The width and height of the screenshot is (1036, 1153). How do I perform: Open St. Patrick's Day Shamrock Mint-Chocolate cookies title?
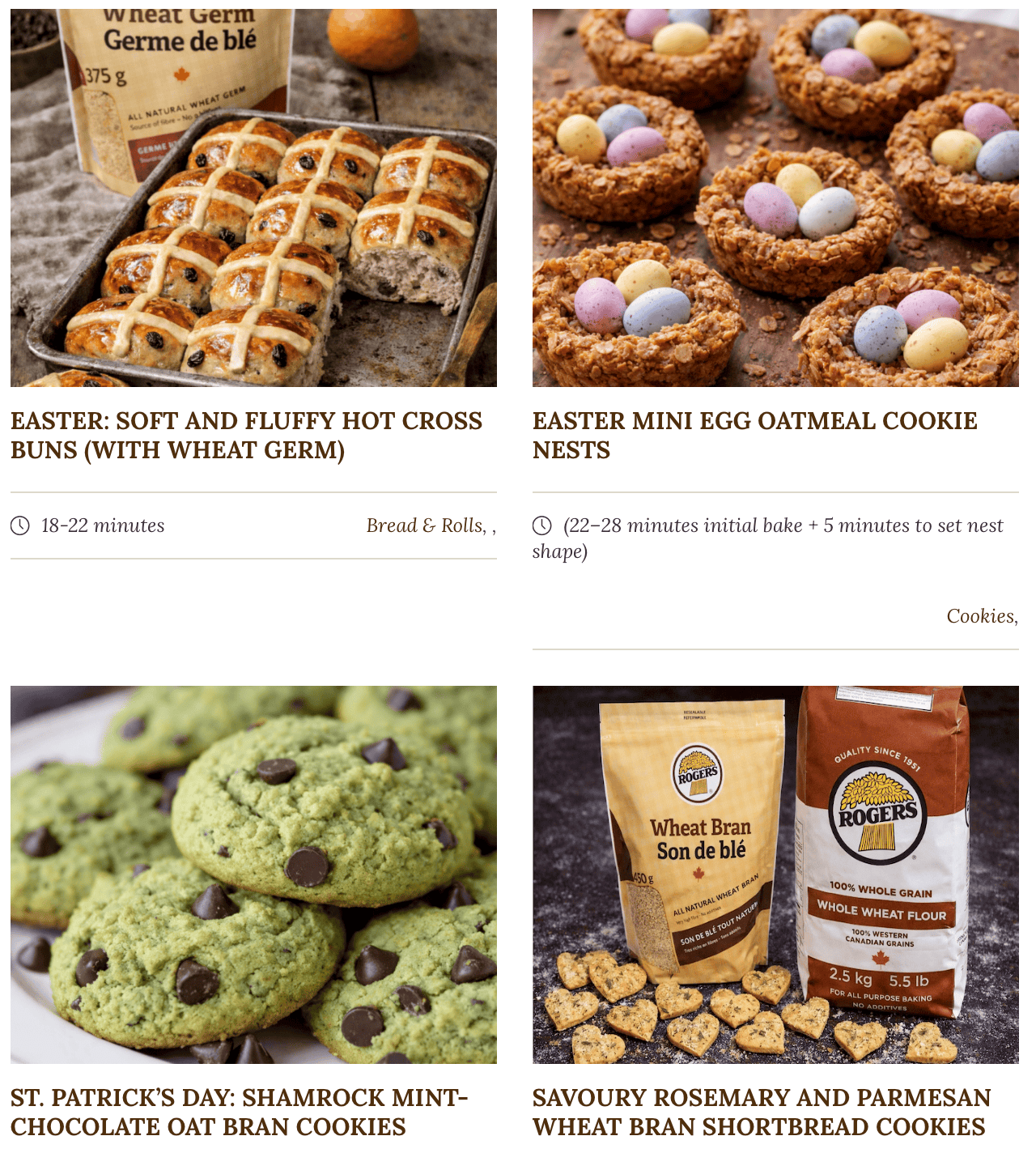click(x=239, y=1113)
